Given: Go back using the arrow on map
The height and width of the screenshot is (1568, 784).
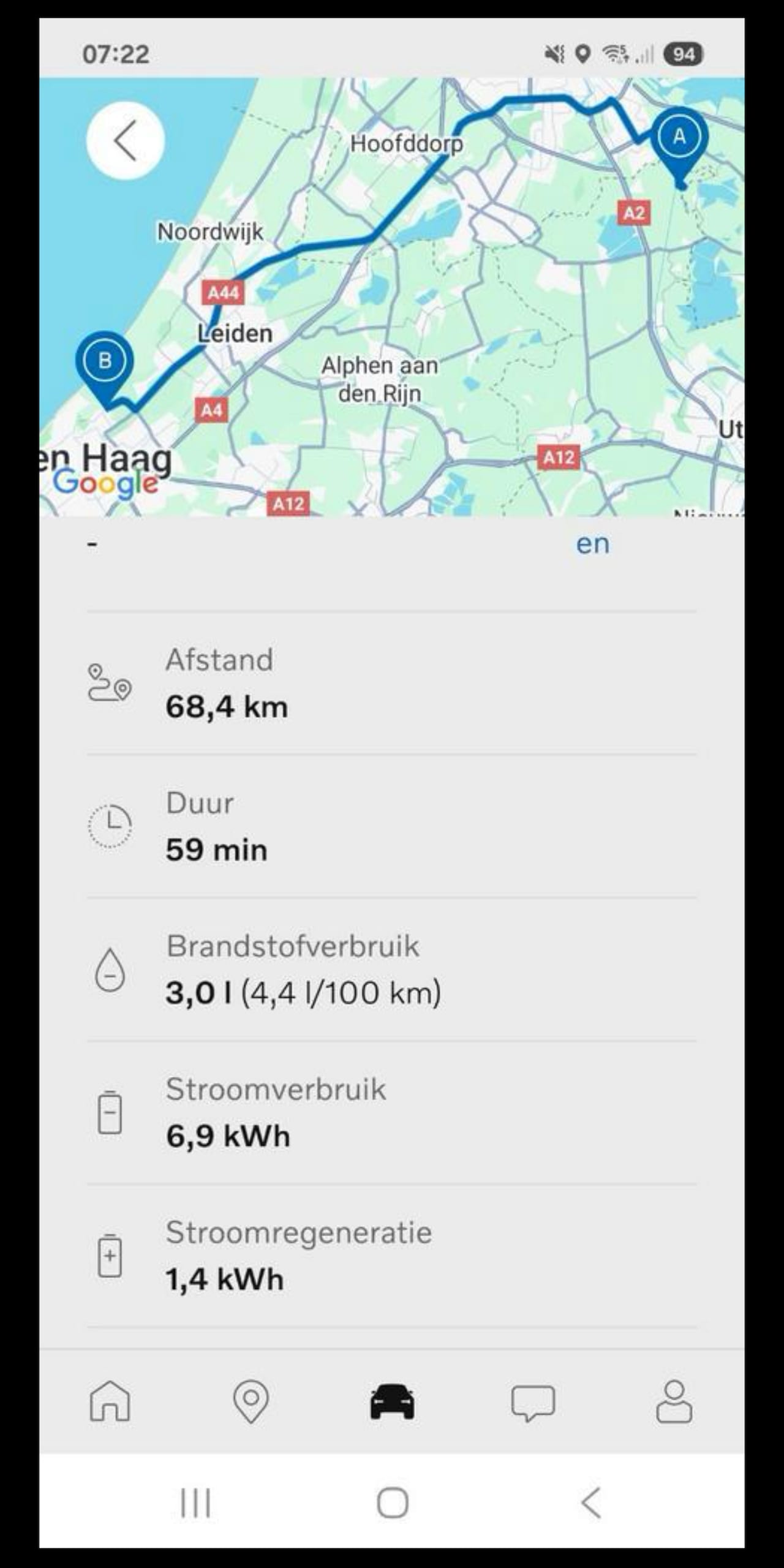Looking at the screenshot, I should click(x=125, y=140).
